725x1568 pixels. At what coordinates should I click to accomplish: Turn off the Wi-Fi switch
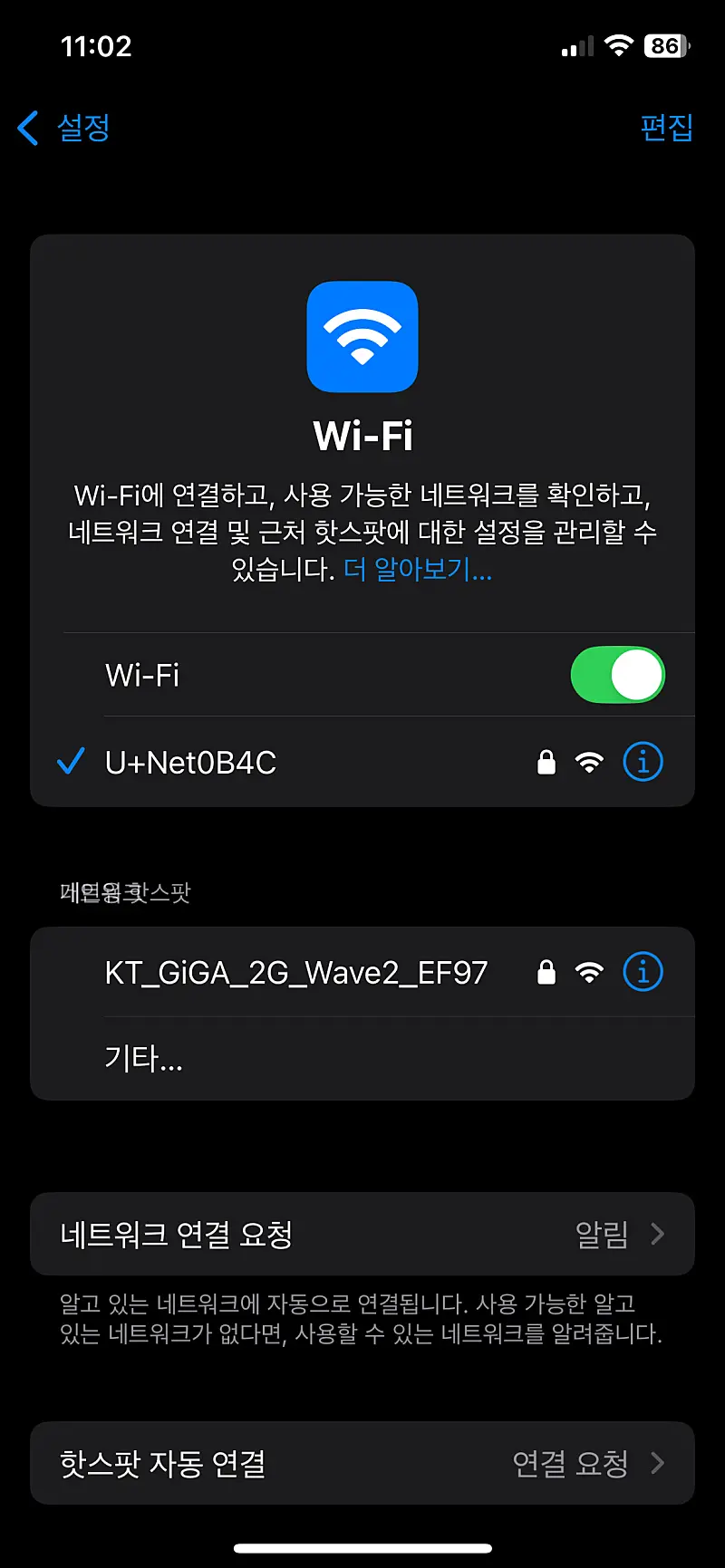(x=617, y=675)
